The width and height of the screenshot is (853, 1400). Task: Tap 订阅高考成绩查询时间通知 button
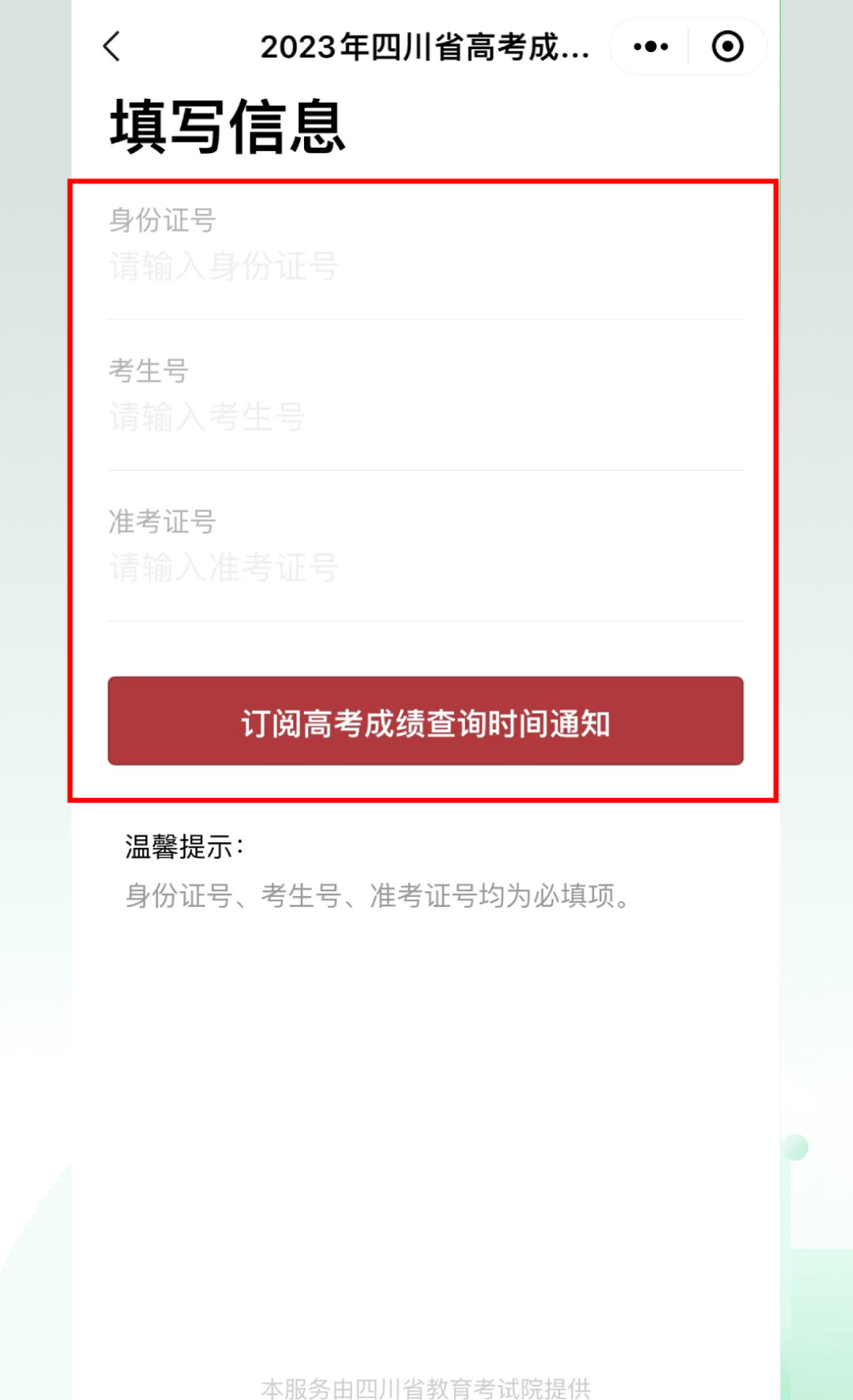point(425,721)
